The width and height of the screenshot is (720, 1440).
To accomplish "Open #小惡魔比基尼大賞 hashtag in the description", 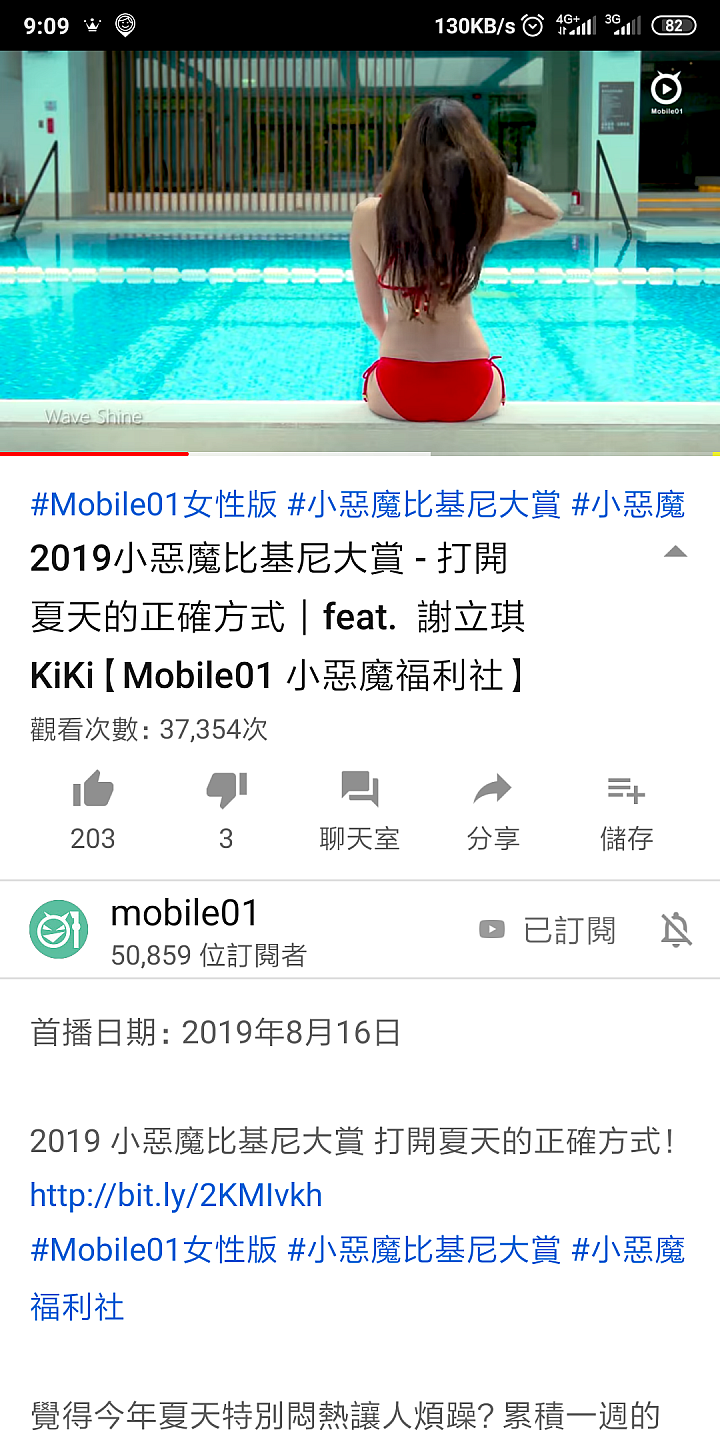I will click(x=424, y=1250).
